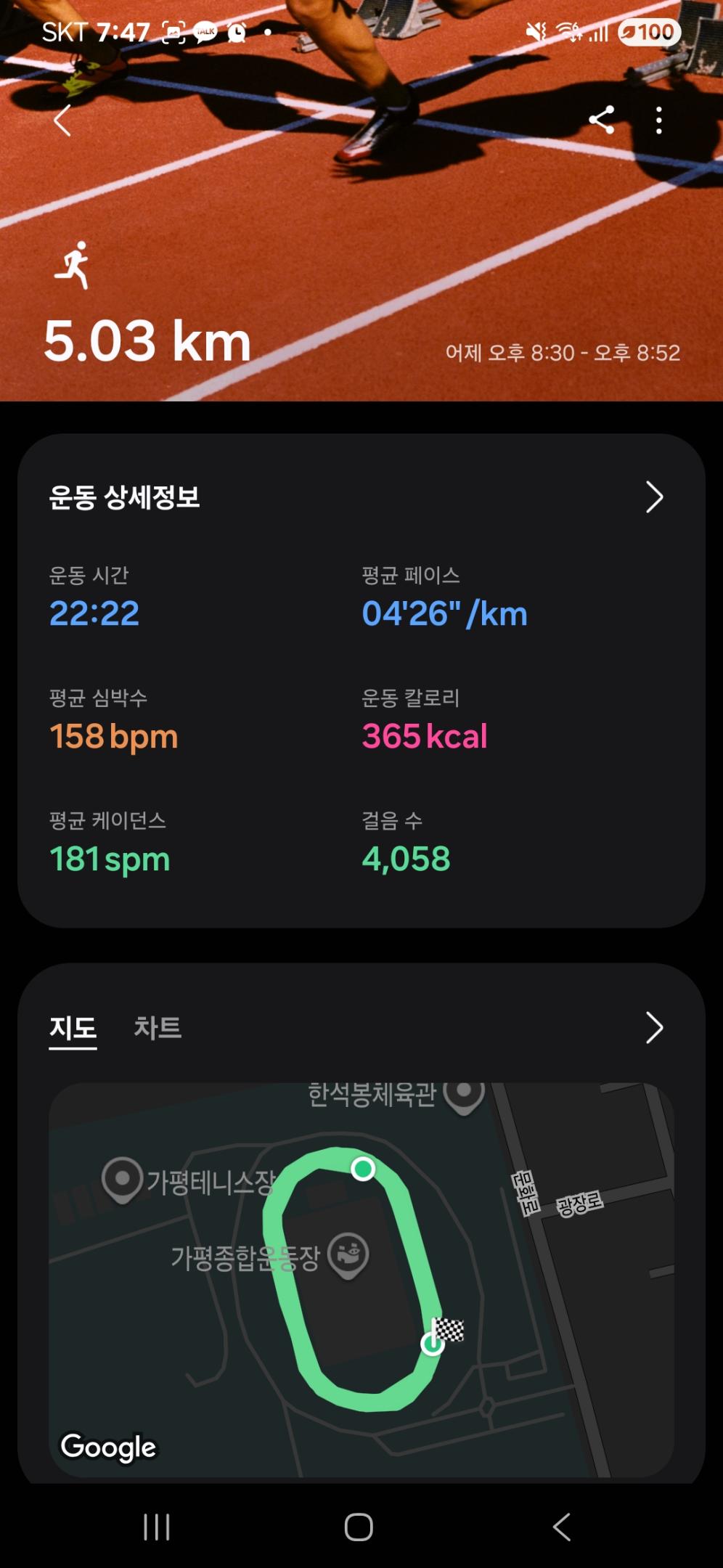Expand 운동 상세정보 with its chevron

pos(653,497)
